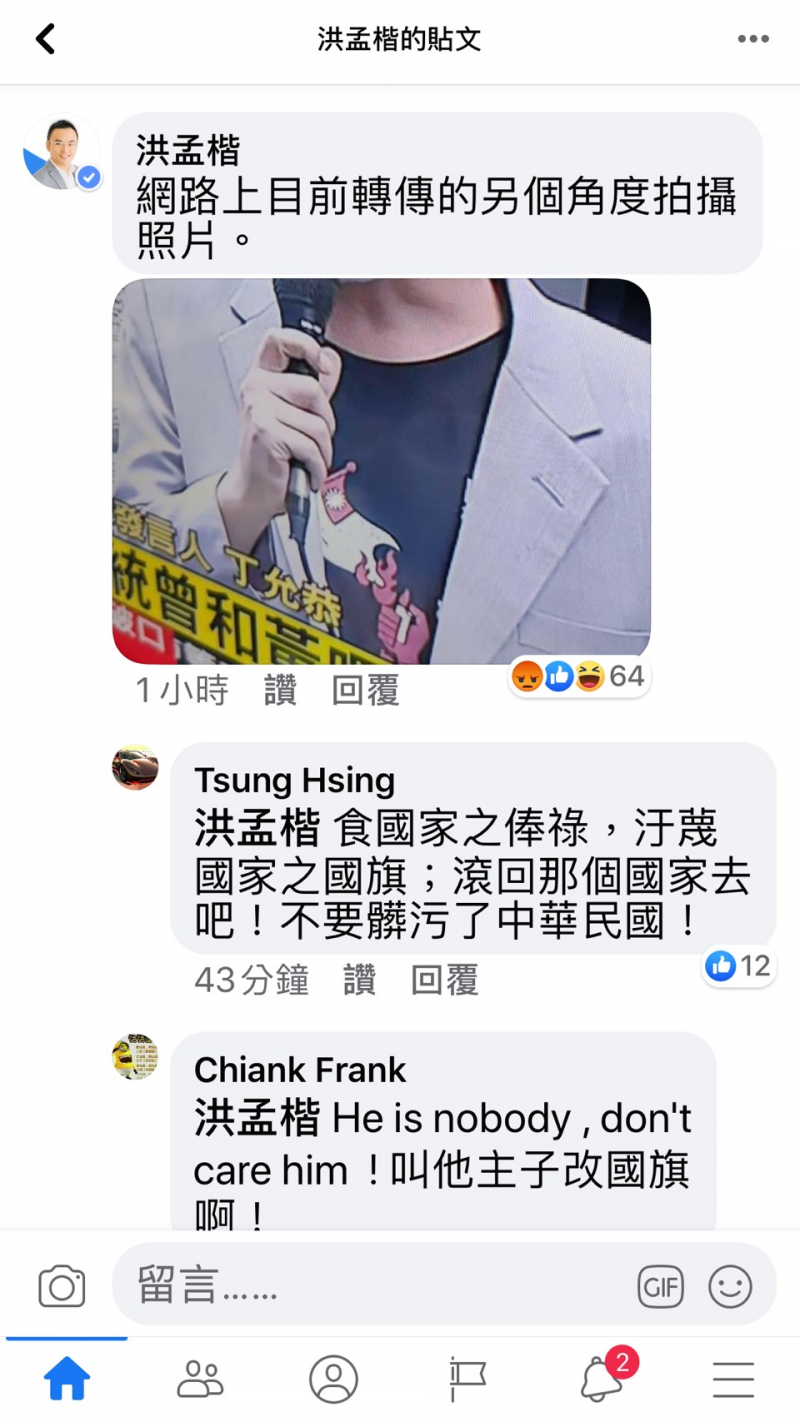Screen dimensions: 800x1422
Task: Like 洪孟楷's comment with 讚
Action: [x=280, y=691]
